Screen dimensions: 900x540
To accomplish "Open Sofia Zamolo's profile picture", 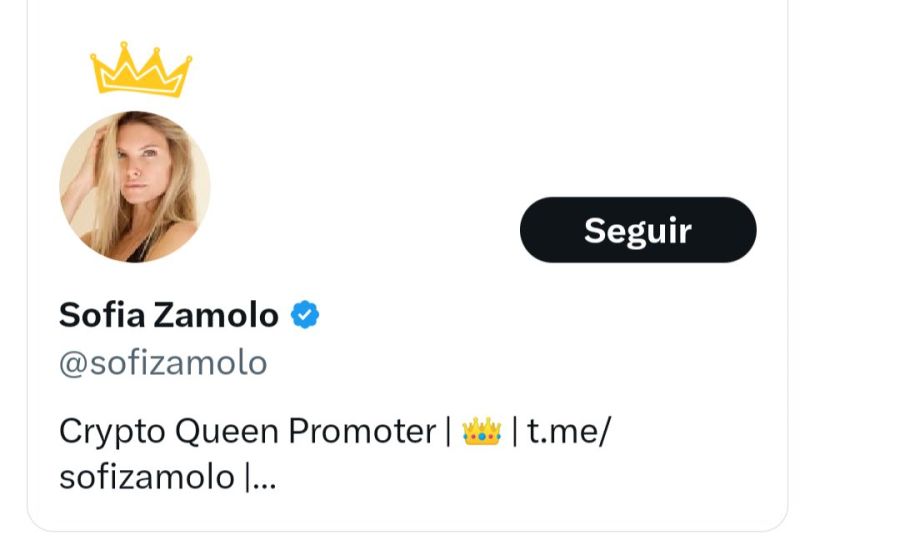I will click(x=135, y=187).
